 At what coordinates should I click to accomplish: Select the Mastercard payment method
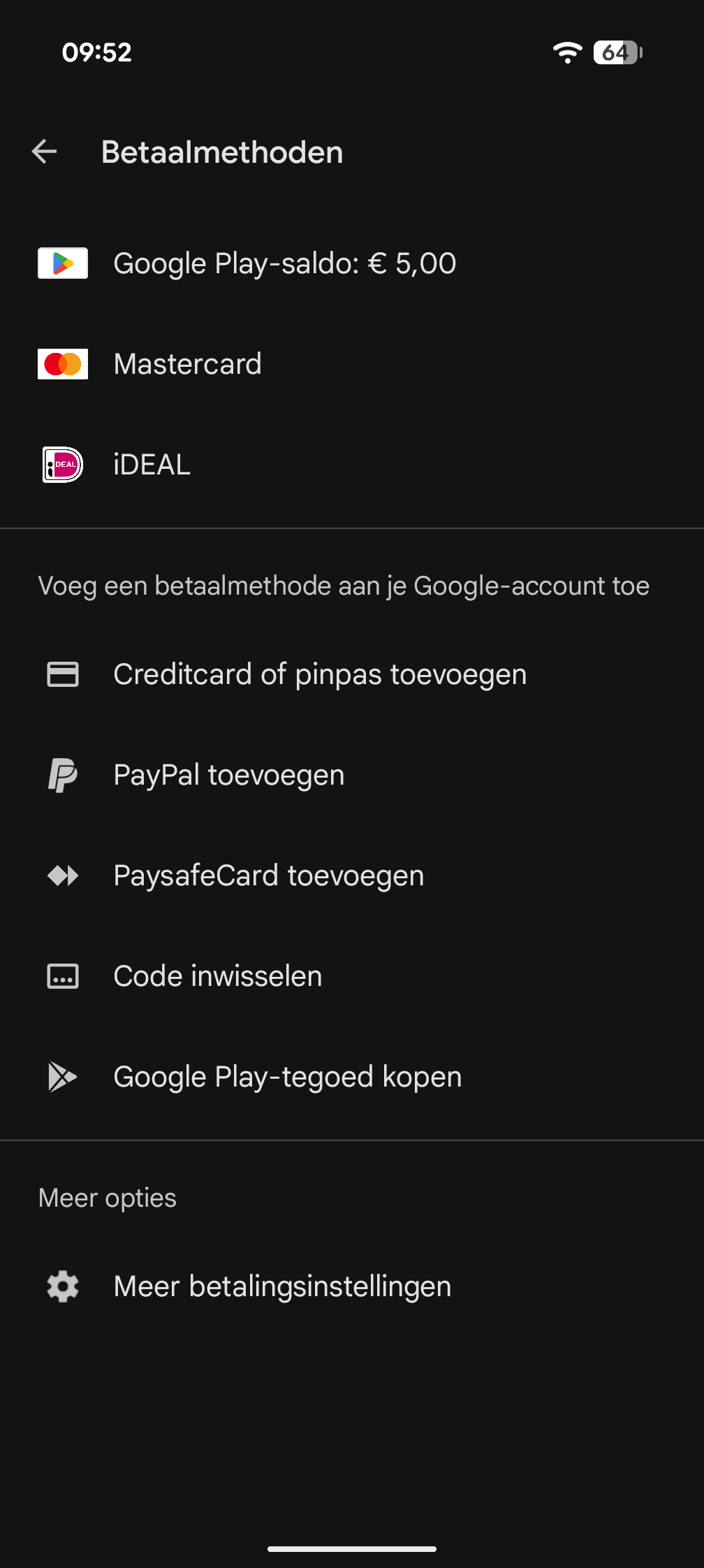tap(187, 364)
